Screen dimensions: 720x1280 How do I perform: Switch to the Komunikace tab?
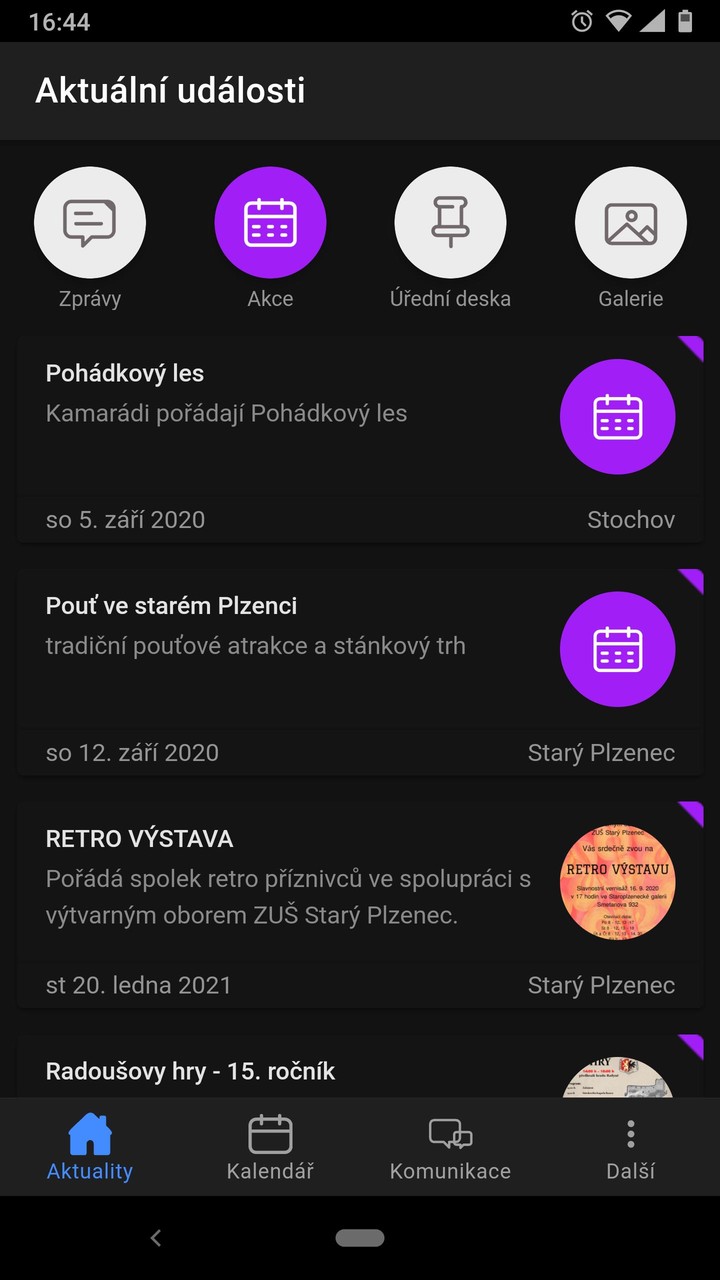[x=450, y=1148]
